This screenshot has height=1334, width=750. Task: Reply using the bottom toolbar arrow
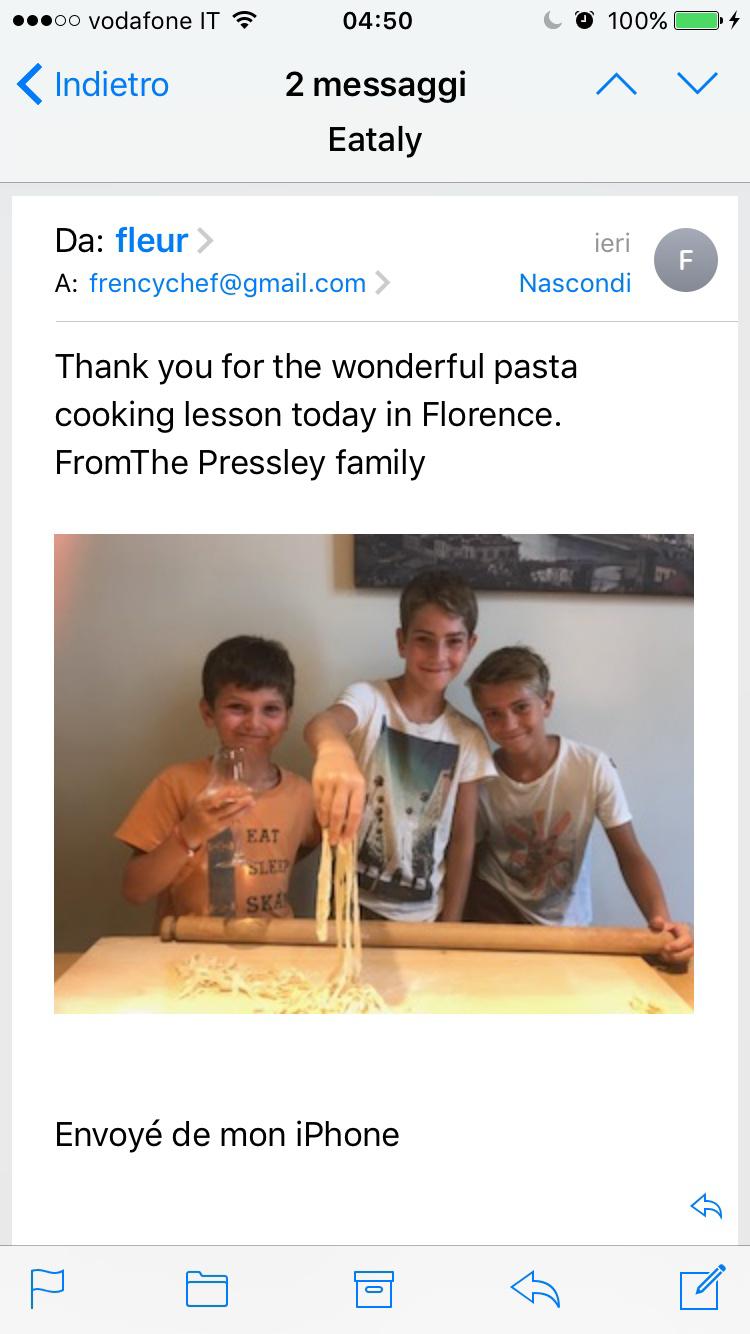535,1288
